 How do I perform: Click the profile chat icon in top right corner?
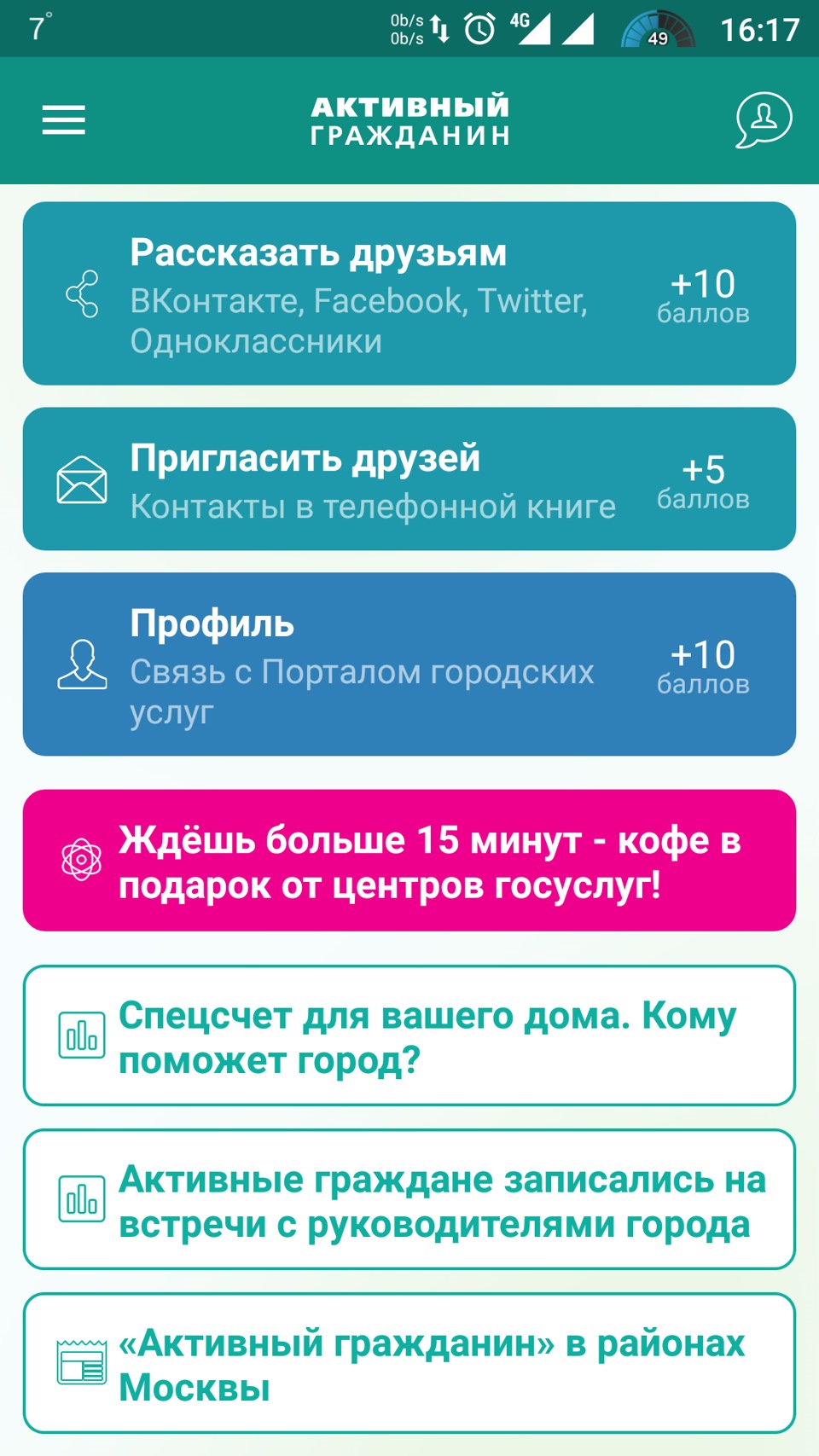762,120
